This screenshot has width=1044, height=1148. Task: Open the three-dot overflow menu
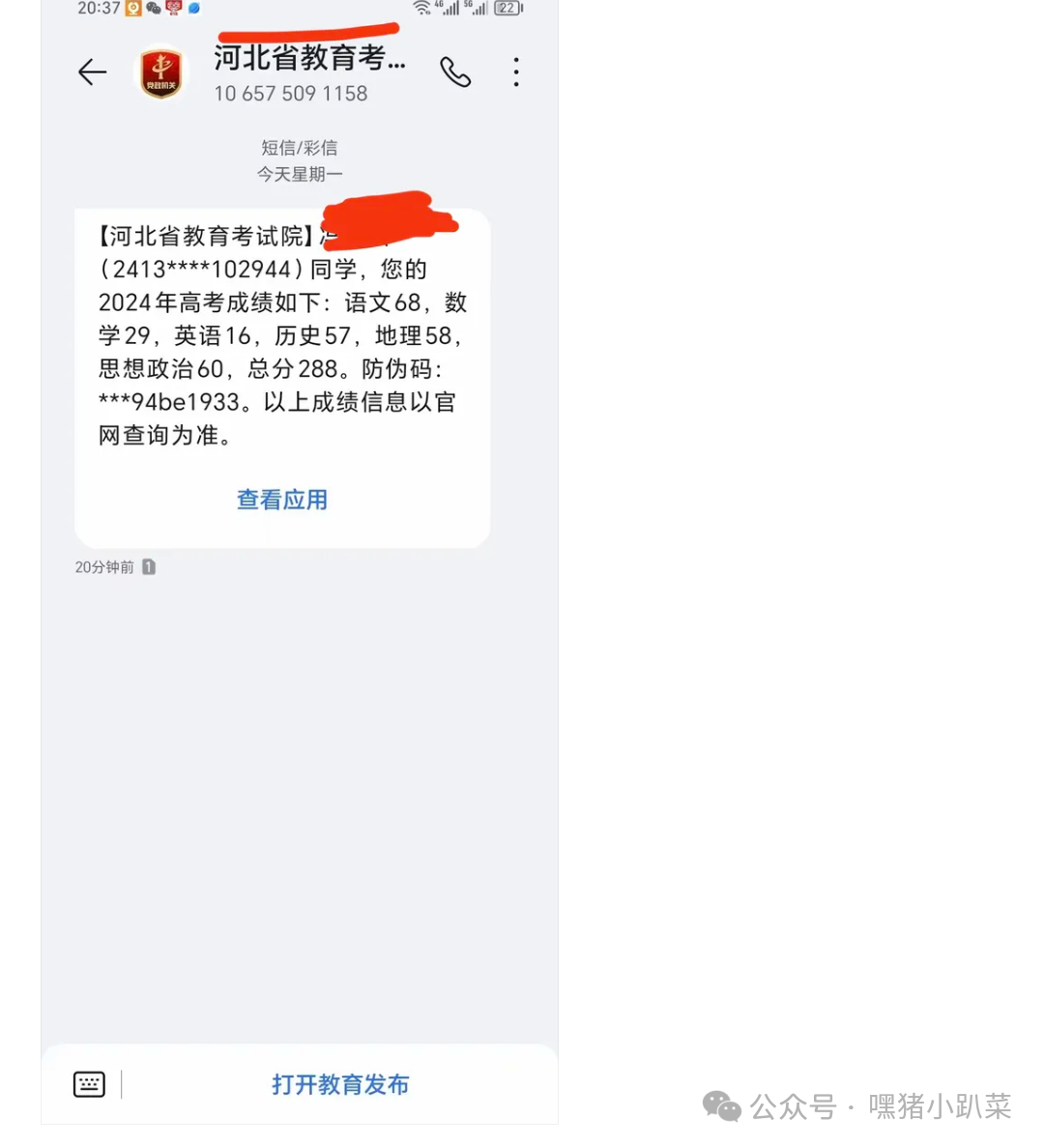pyautogui.click(x=516, y=72)
